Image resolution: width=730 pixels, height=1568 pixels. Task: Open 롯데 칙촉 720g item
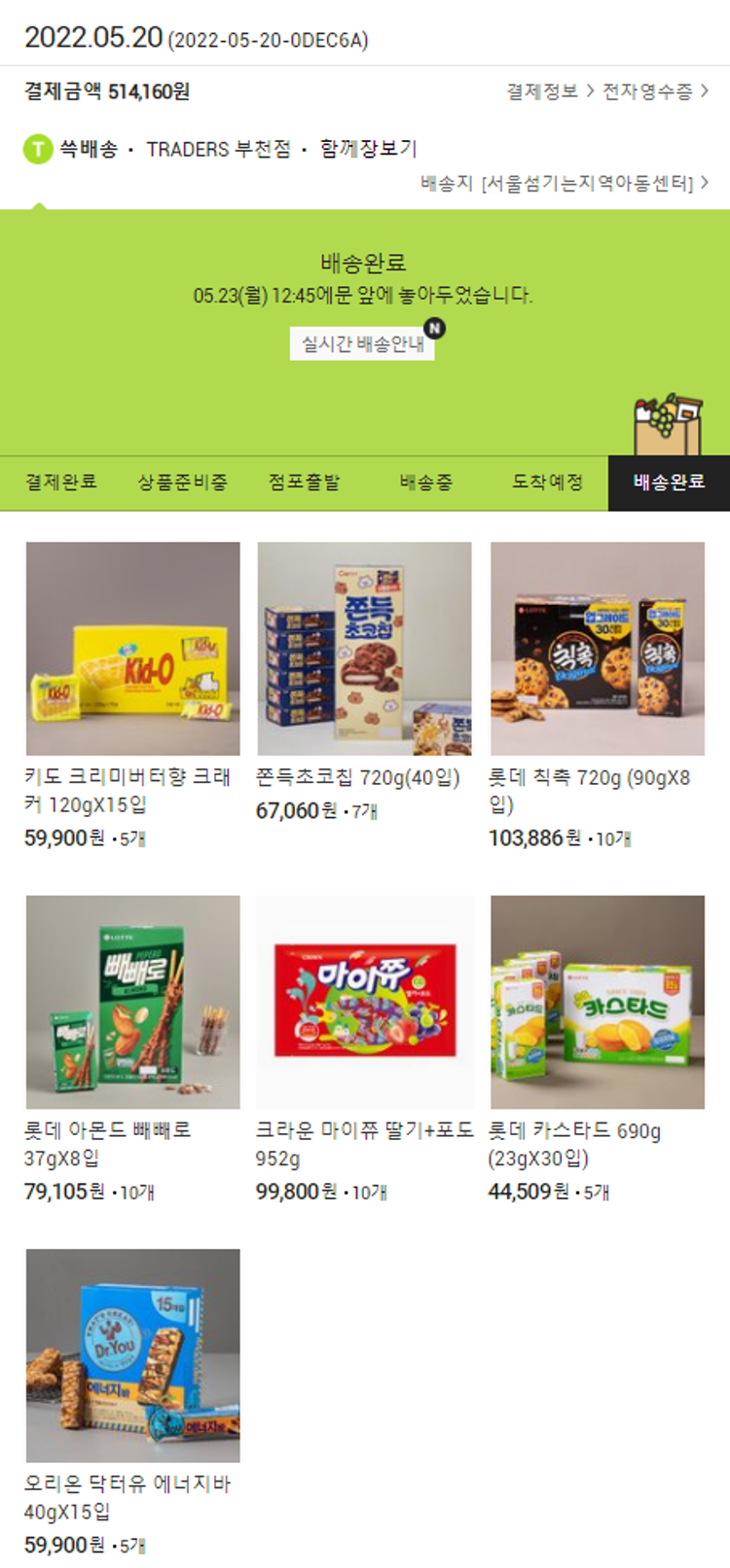pyautogui.click(x=597, y=649)
